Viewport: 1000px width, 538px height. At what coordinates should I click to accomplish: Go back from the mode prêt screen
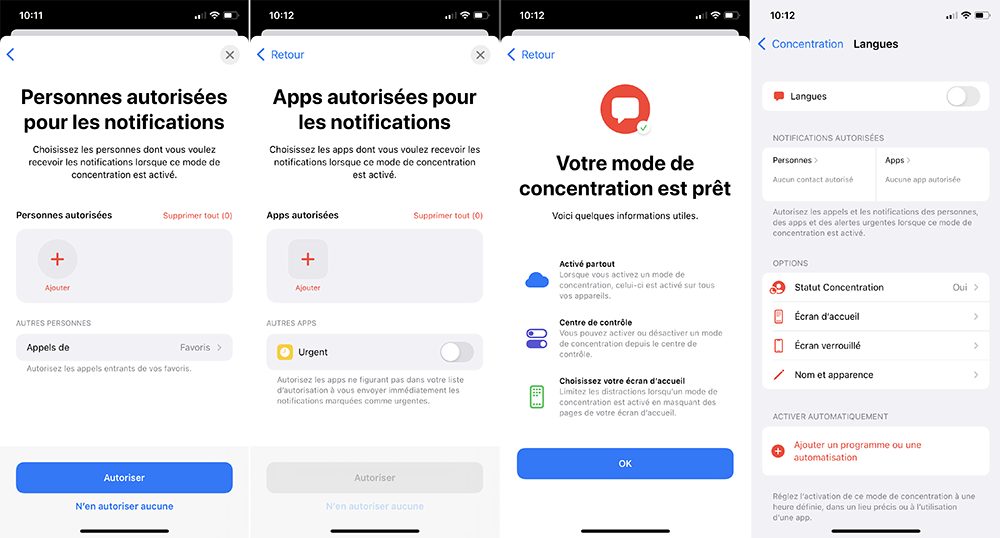coord(531,55)
